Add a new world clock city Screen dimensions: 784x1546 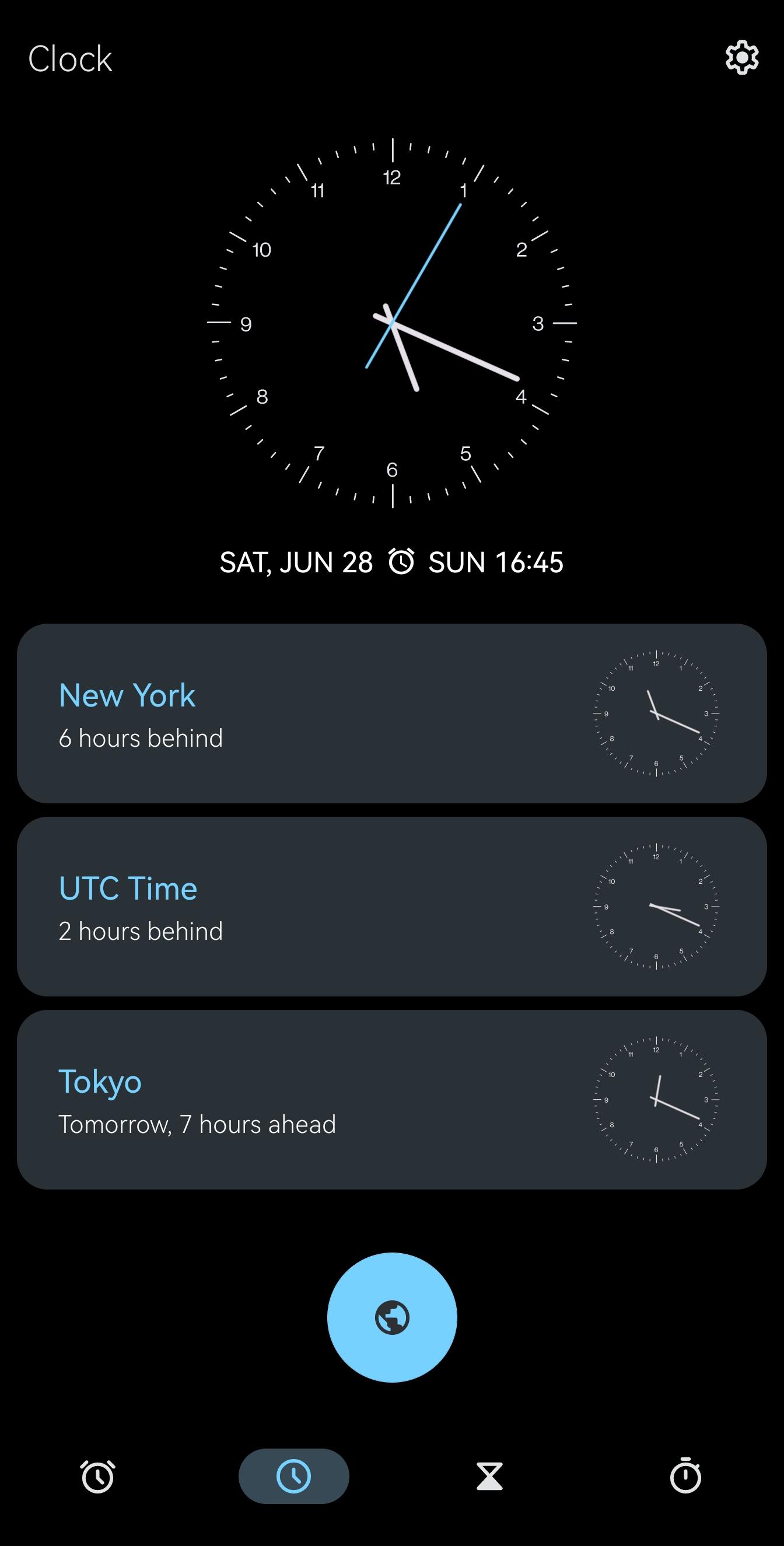(392, 1317)
